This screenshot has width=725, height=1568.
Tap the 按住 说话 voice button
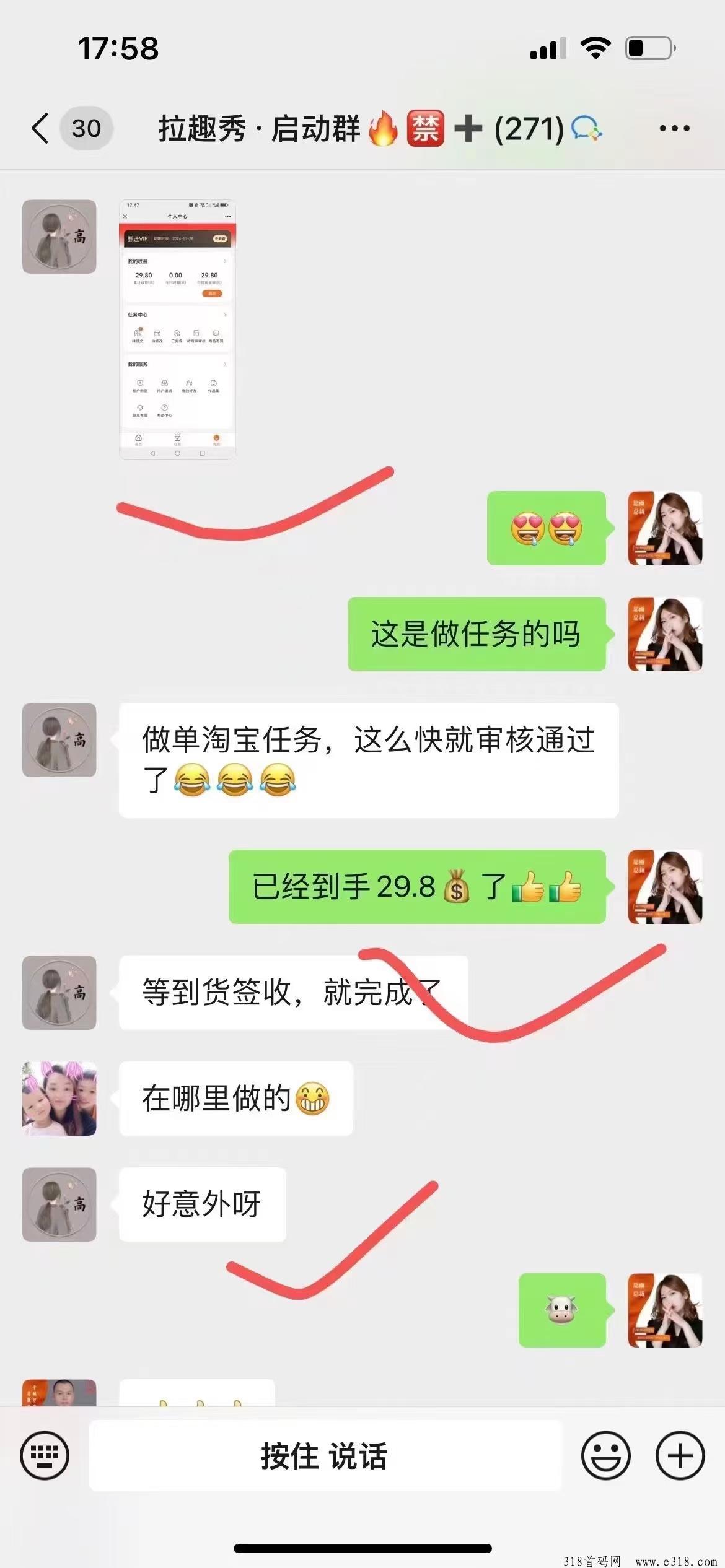point(325,1455)
